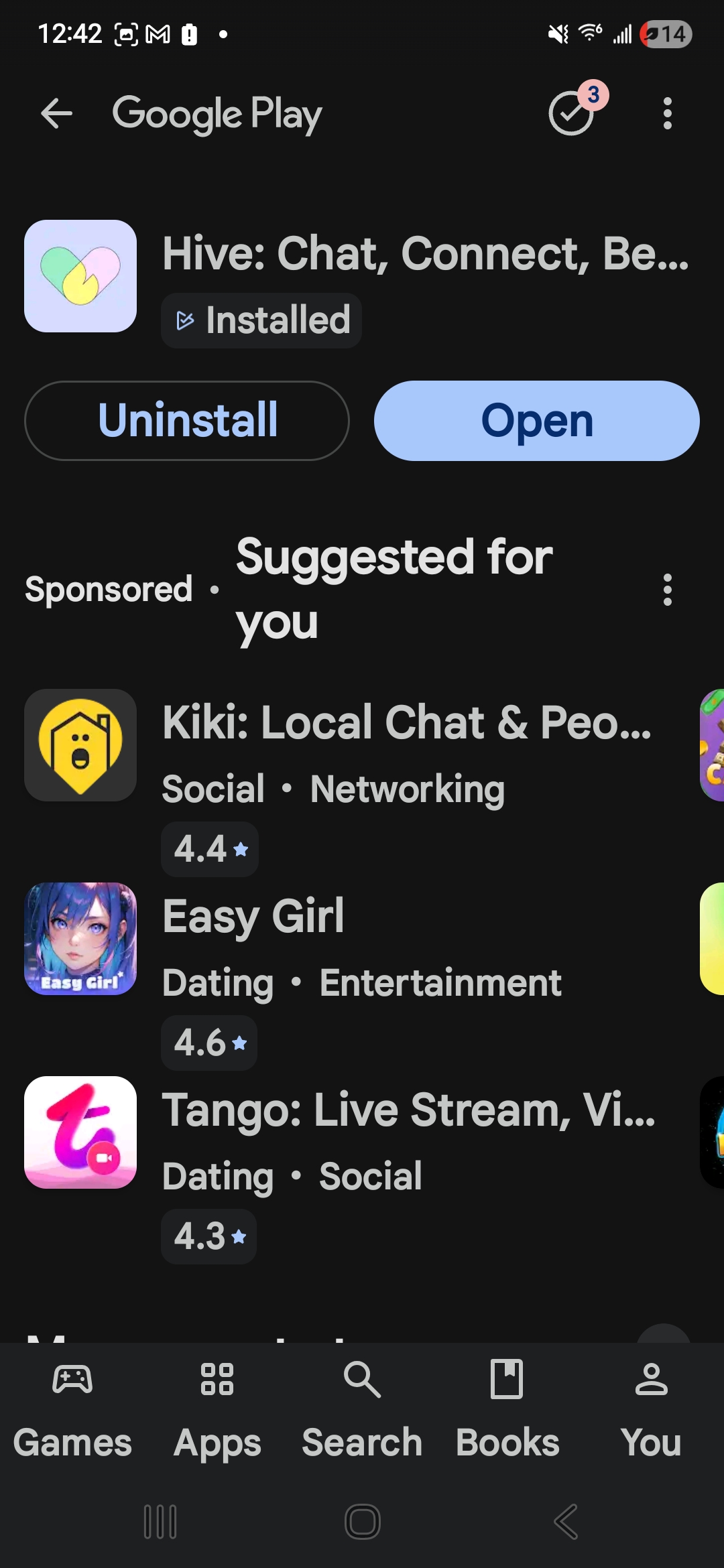Open the Hive app

pos(536,421)
